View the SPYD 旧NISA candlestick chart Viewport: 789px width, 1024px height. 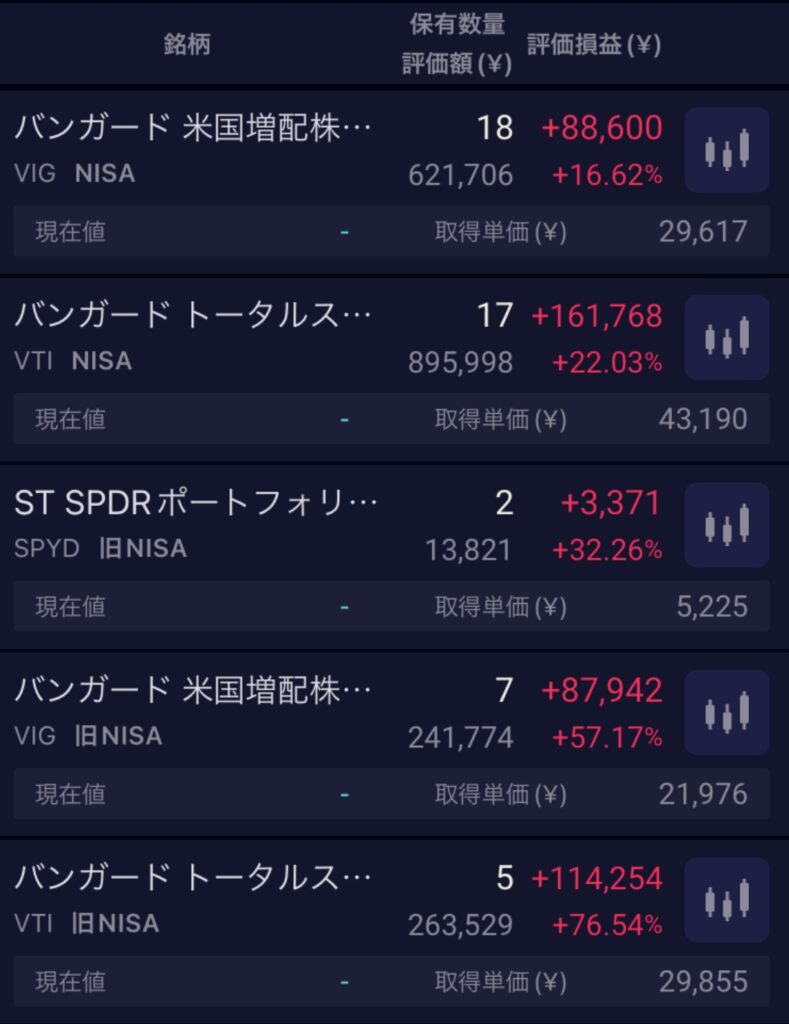726,525
